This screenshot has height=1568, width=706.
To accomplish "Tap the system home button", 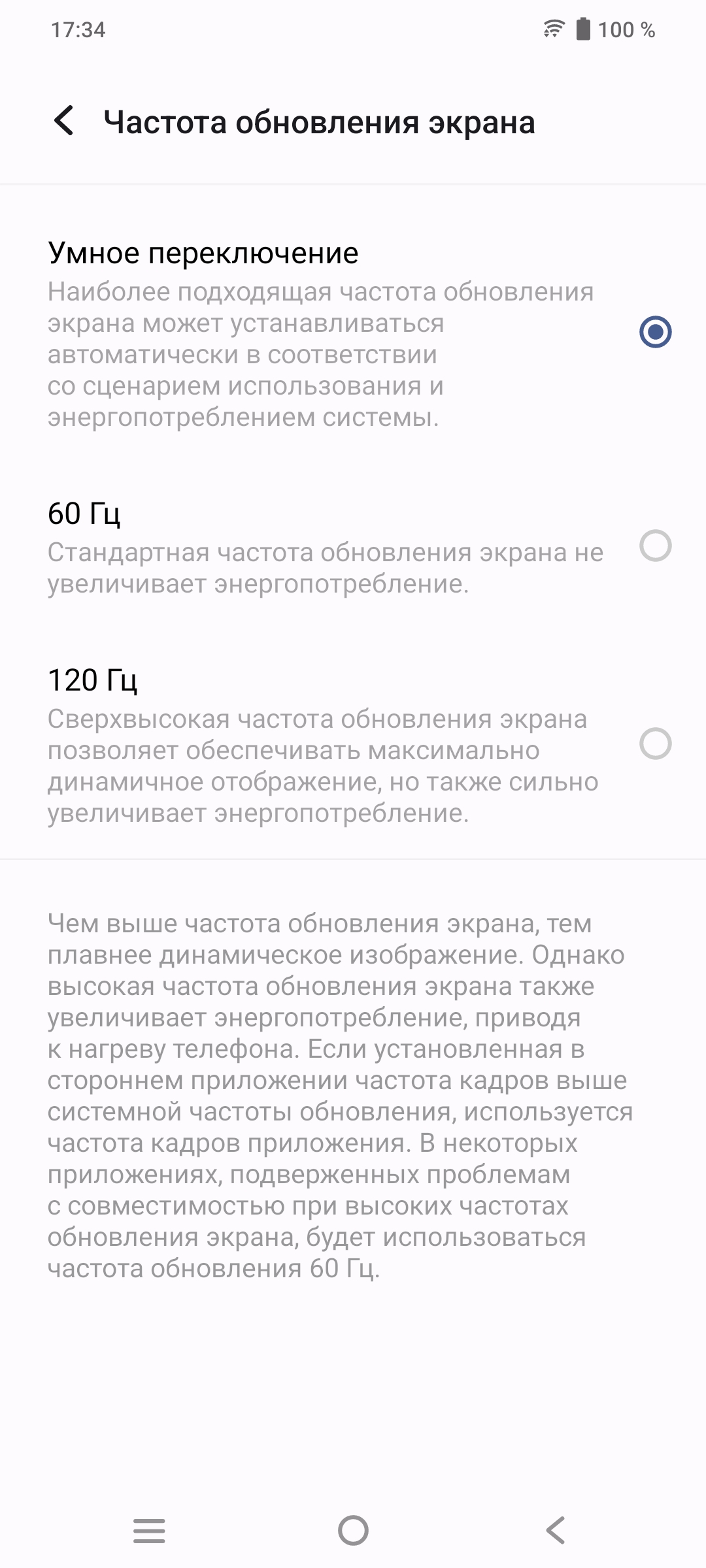I will [x=353, y=1530].
